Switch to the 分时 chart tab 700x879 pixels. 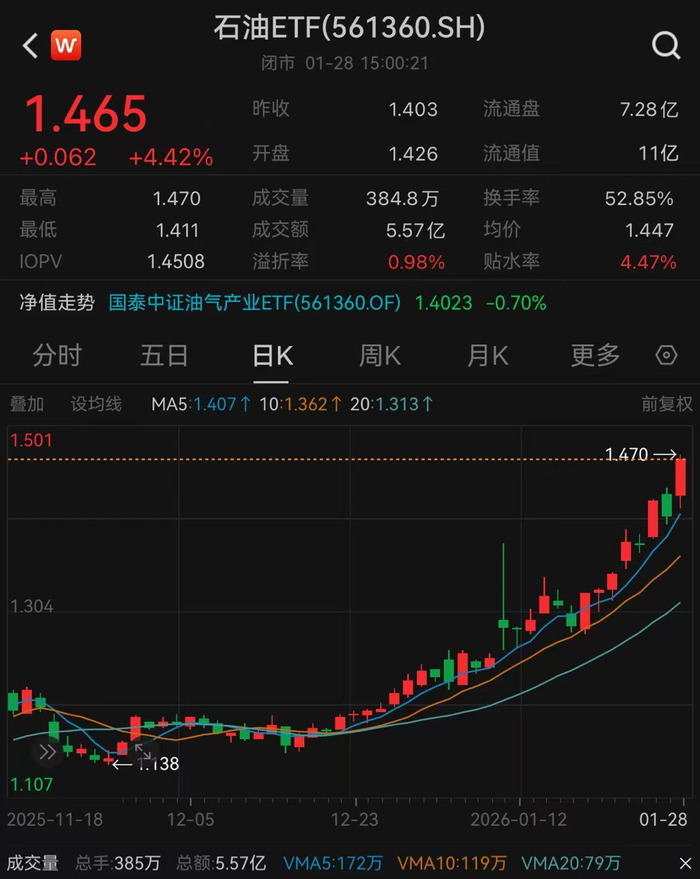[x=57, y=355]
